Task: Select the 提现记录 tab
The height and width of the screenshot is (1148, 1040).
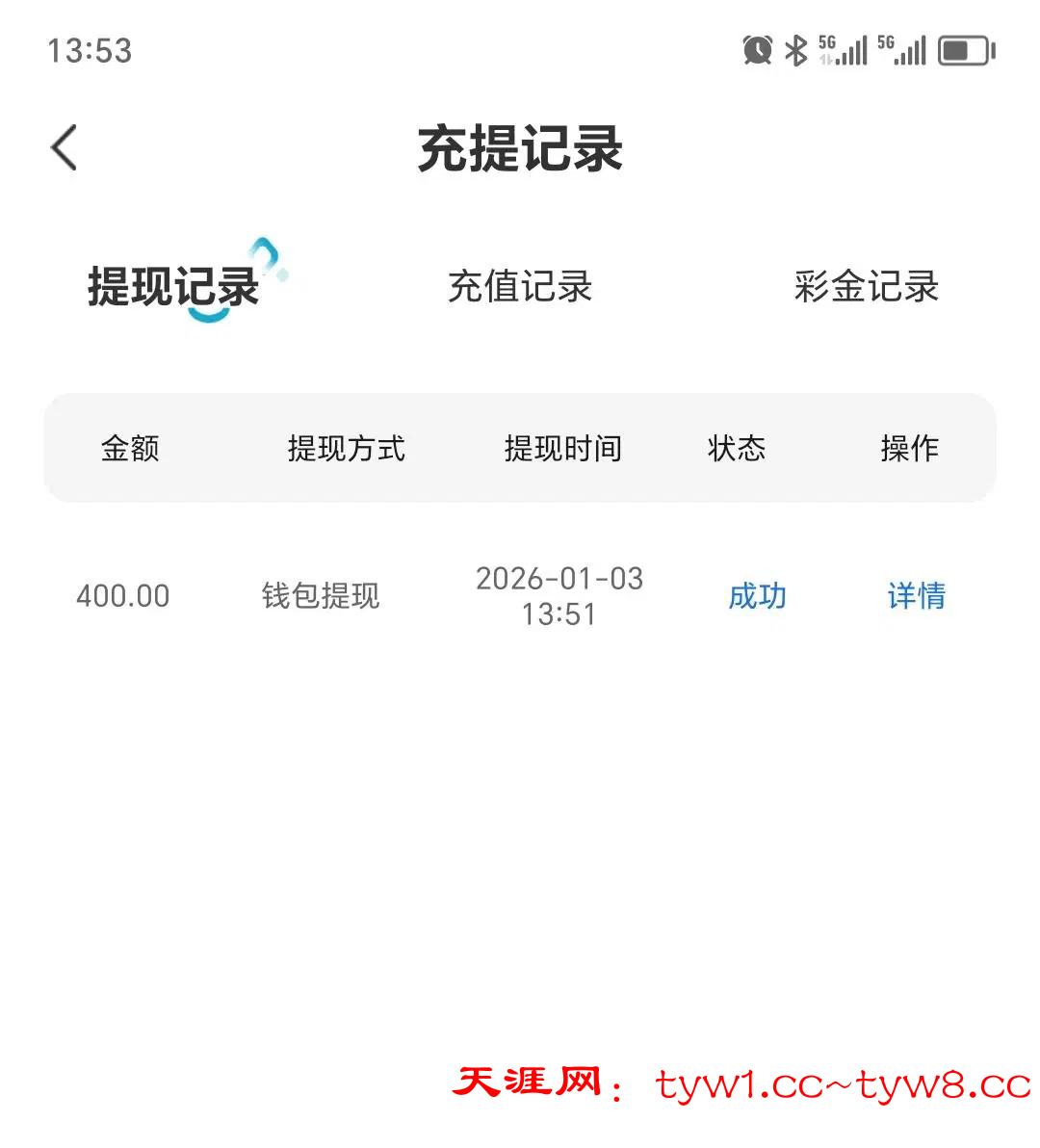Action: tap(174, 287)
